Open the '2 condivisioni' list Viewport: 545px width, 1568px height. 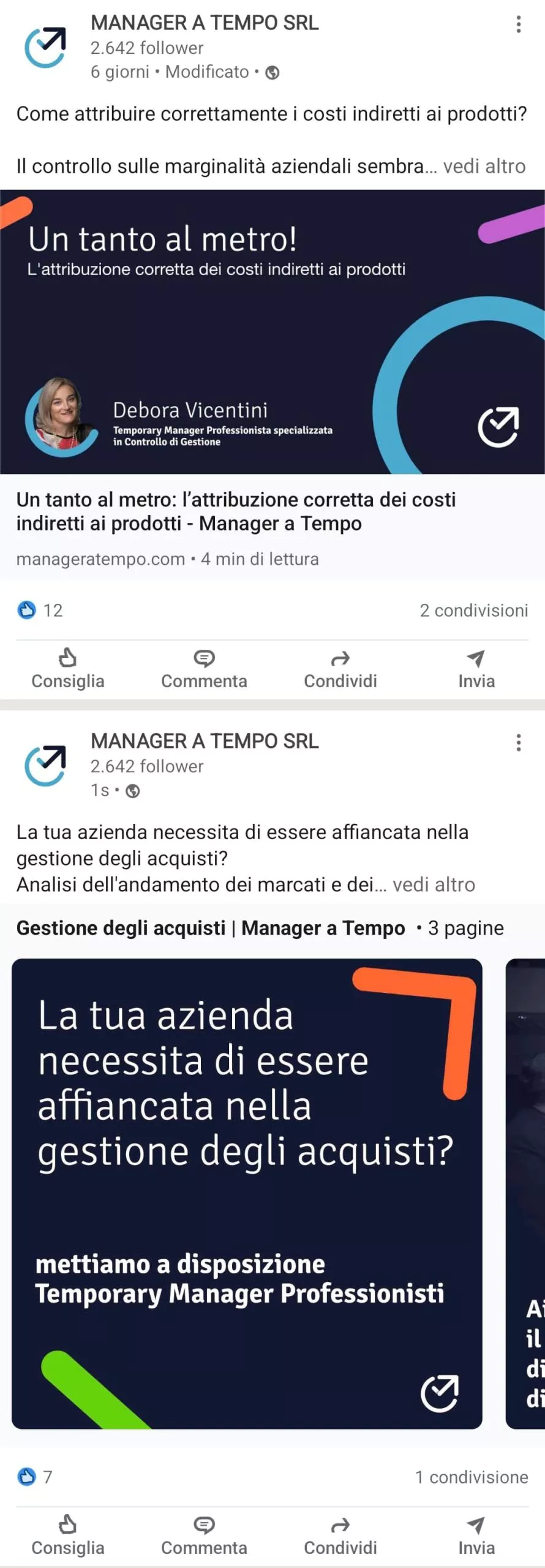pyautogui.click(x=473, y=610)
